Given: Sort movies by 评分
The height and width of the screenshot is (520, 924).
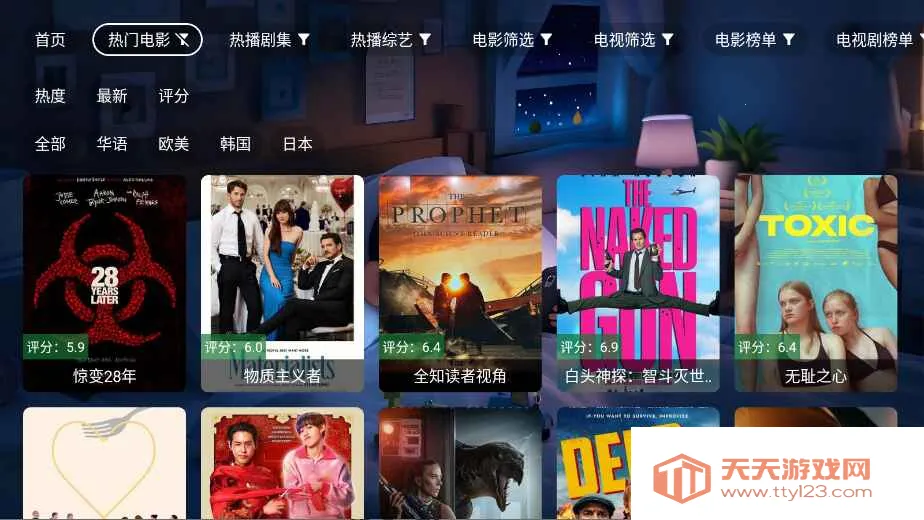Looking at the screenshot, I should [x=174, y=96].
